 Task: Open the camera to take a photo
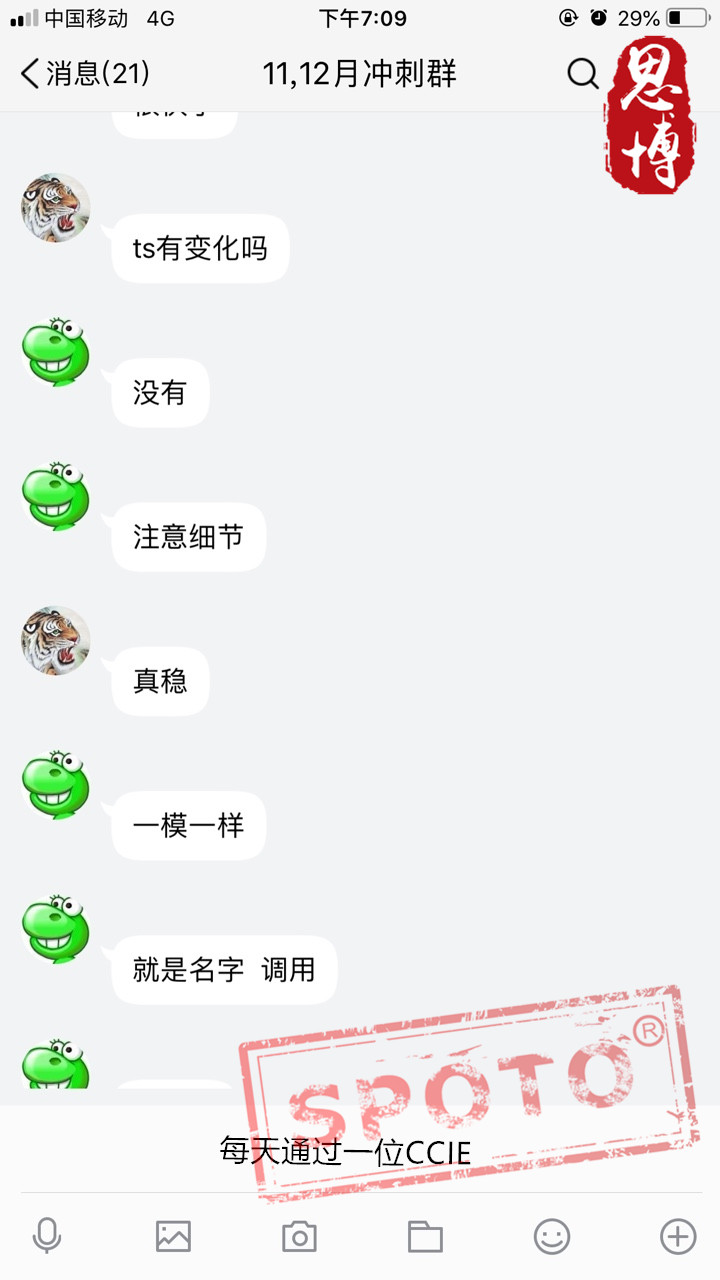click(299, 1237)
